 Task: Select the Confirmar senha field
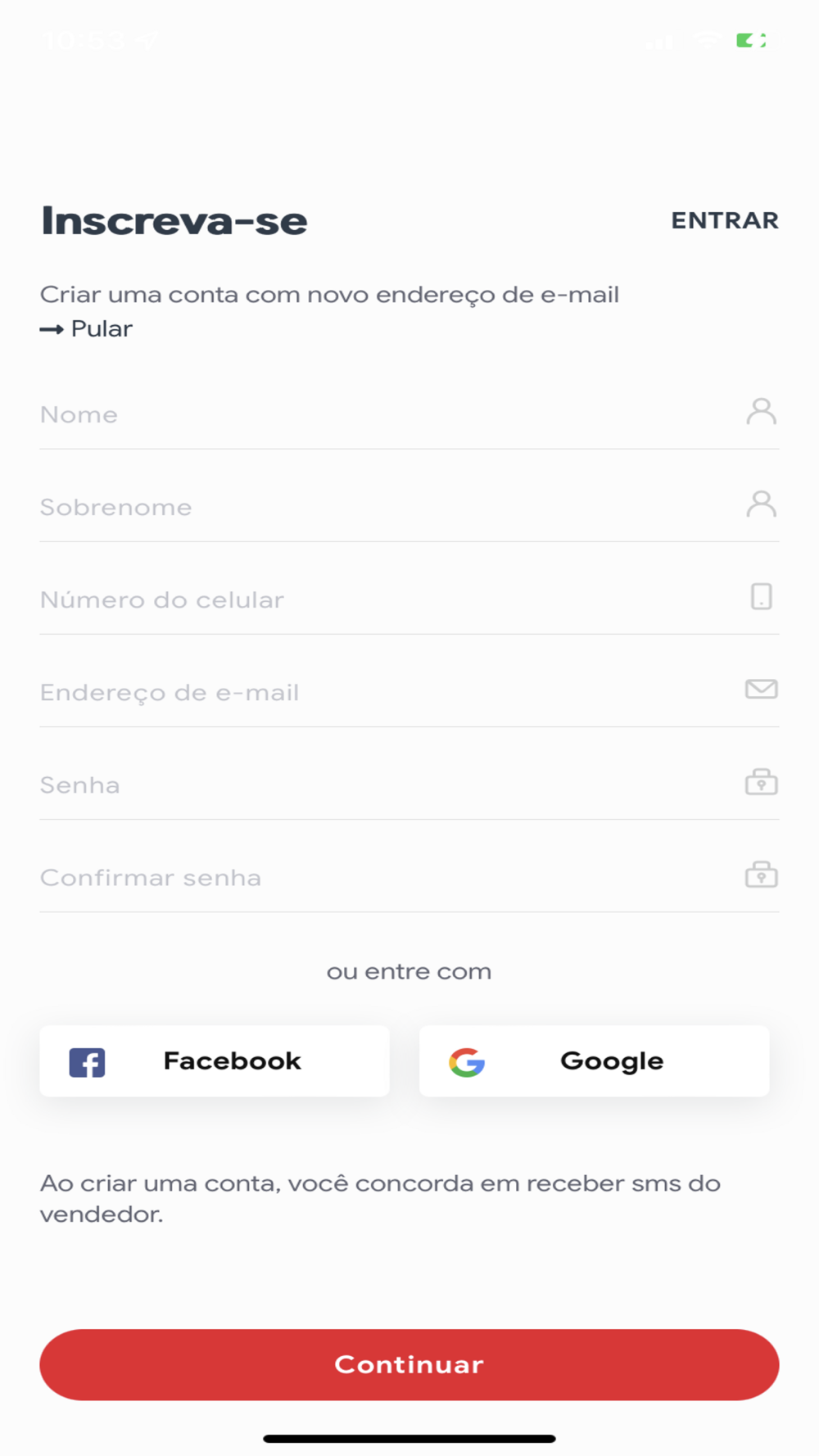[x=409, y=876]
